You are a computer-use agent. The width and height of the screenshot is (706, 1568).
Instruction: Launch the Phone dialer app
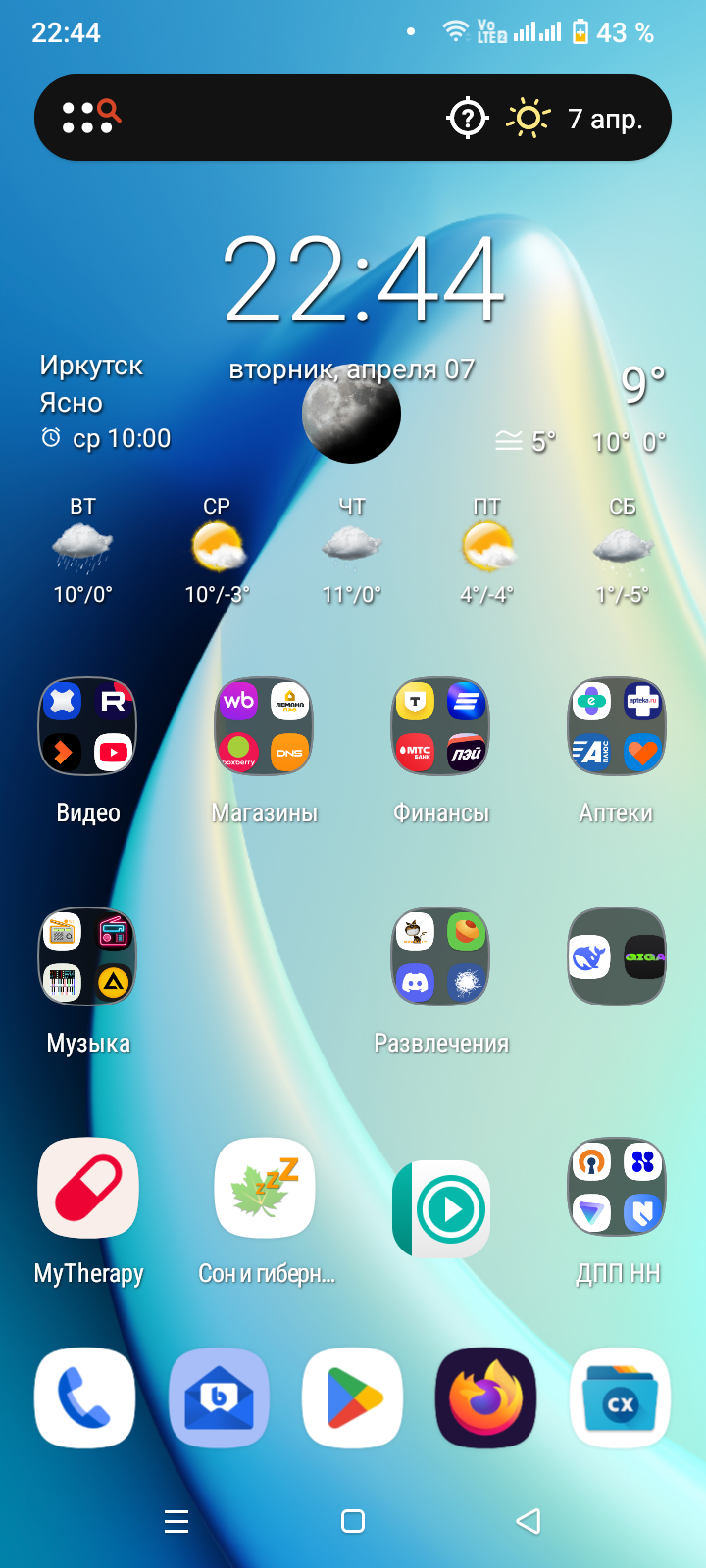coord(85,1398)
